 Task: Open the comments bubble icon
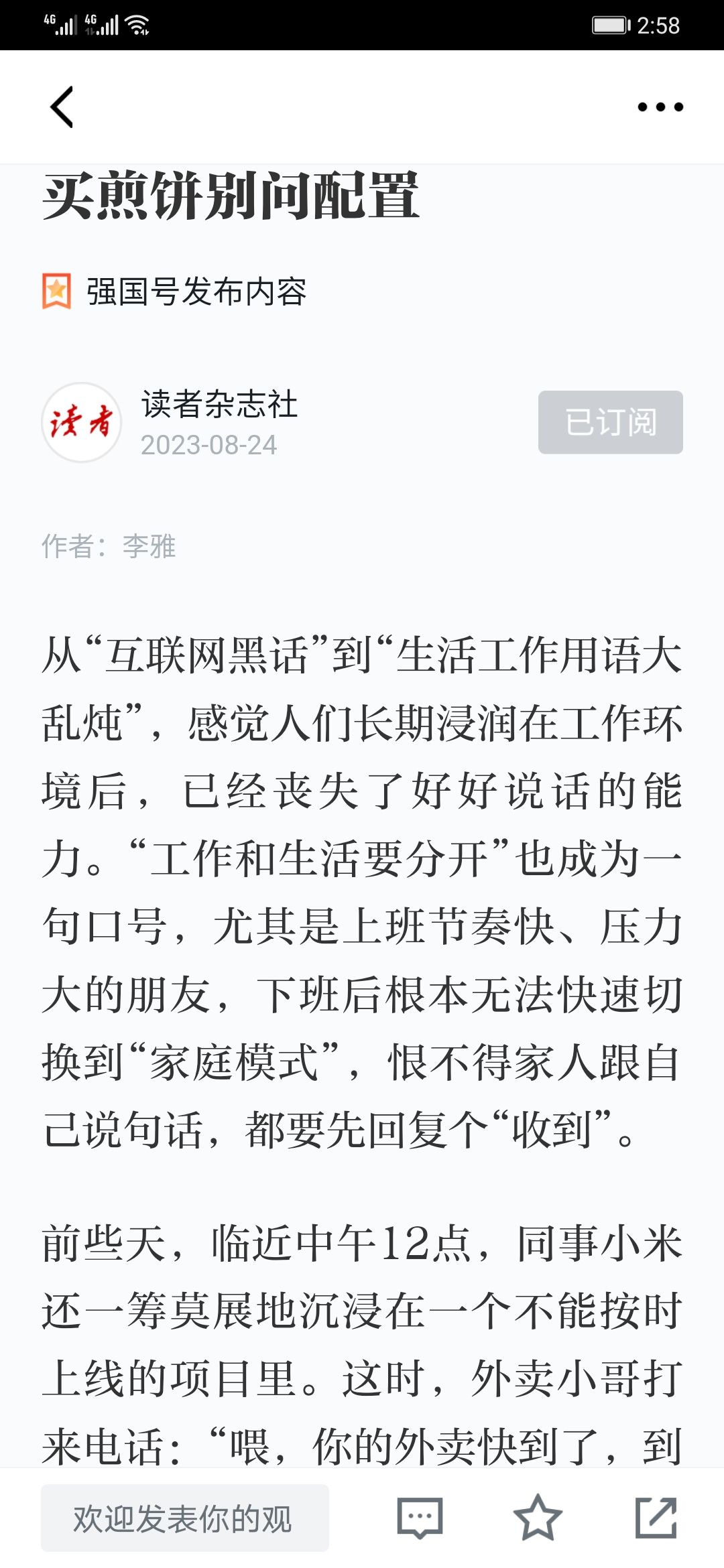click(420, 1518)
